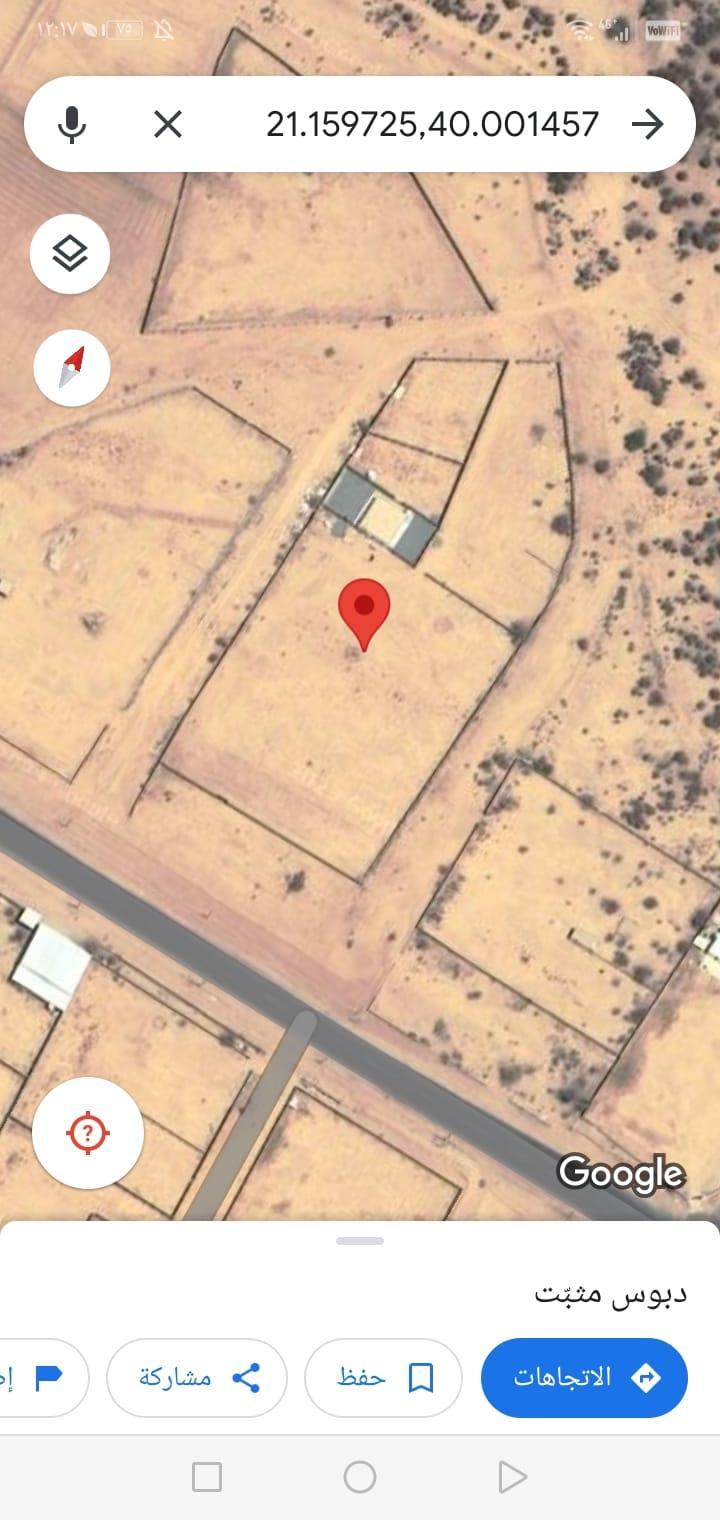Center the map on my location
The image size is (720, 1520).
pyautogui.click(x=88, y=1132)
